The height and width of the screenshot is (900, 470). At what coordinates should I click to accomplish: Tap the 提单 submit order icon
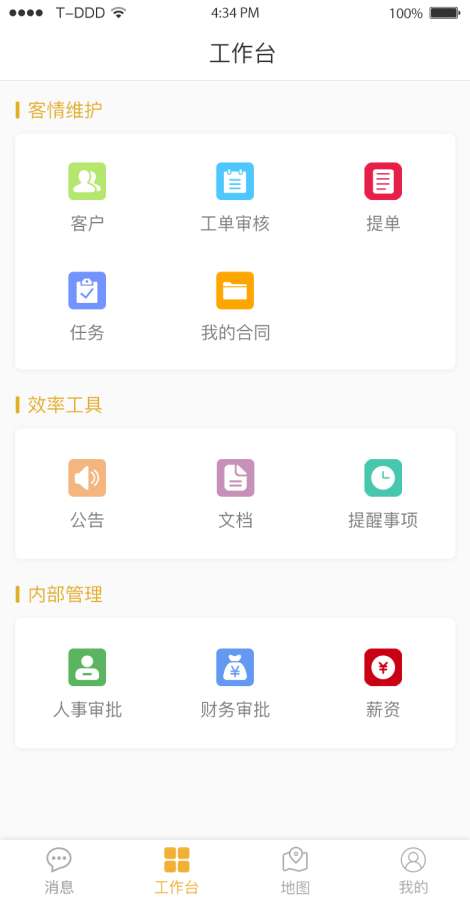(383, 181)
